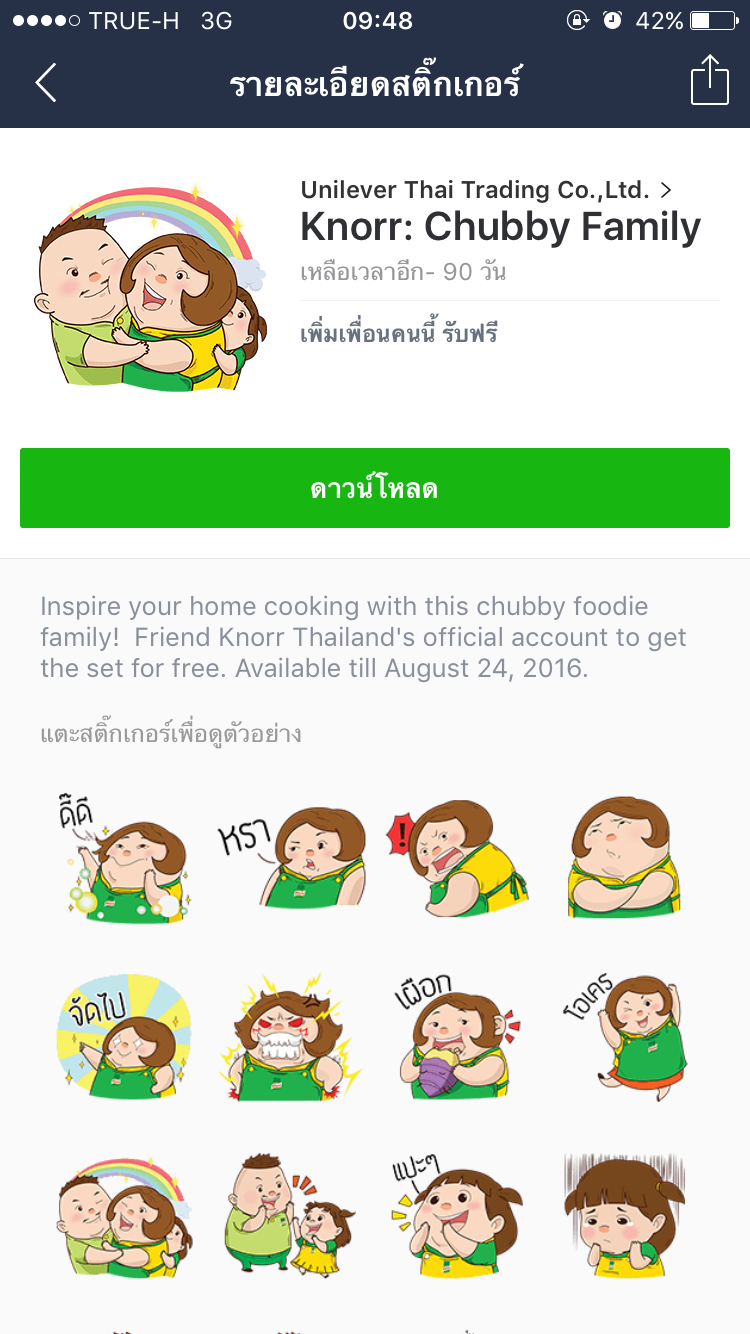
Task: Preview the เผือก sticker
Action: point(458,1036)
